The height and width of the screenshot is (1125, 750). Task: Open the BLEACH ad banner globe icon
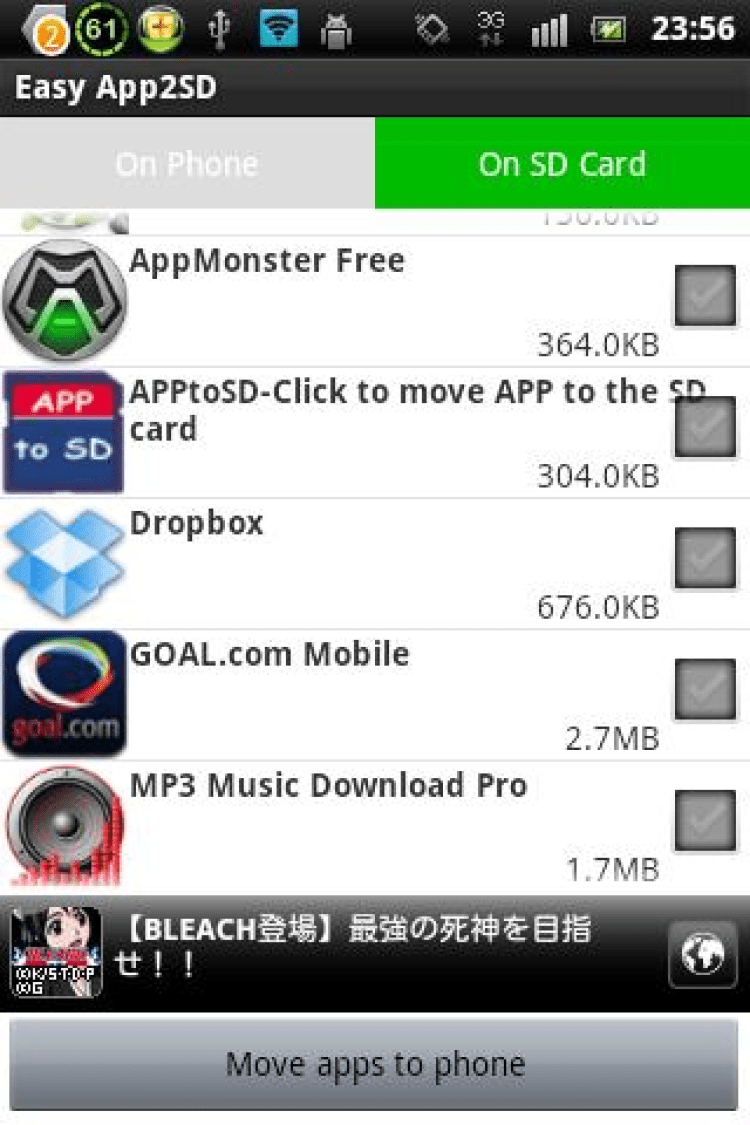702,955
